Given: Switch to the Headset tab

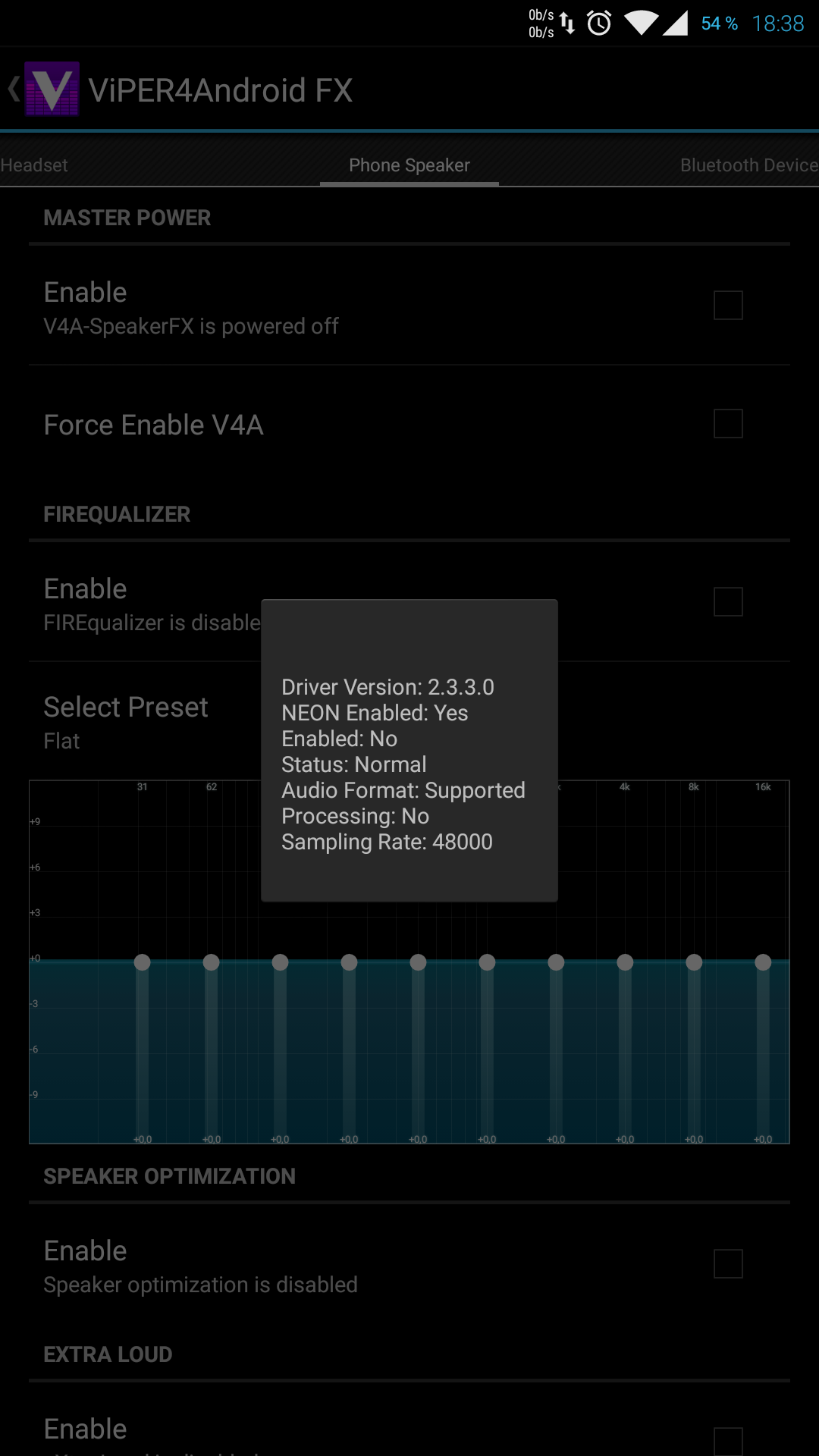Looking at the screenshot, I should click(x=34, y=165).
